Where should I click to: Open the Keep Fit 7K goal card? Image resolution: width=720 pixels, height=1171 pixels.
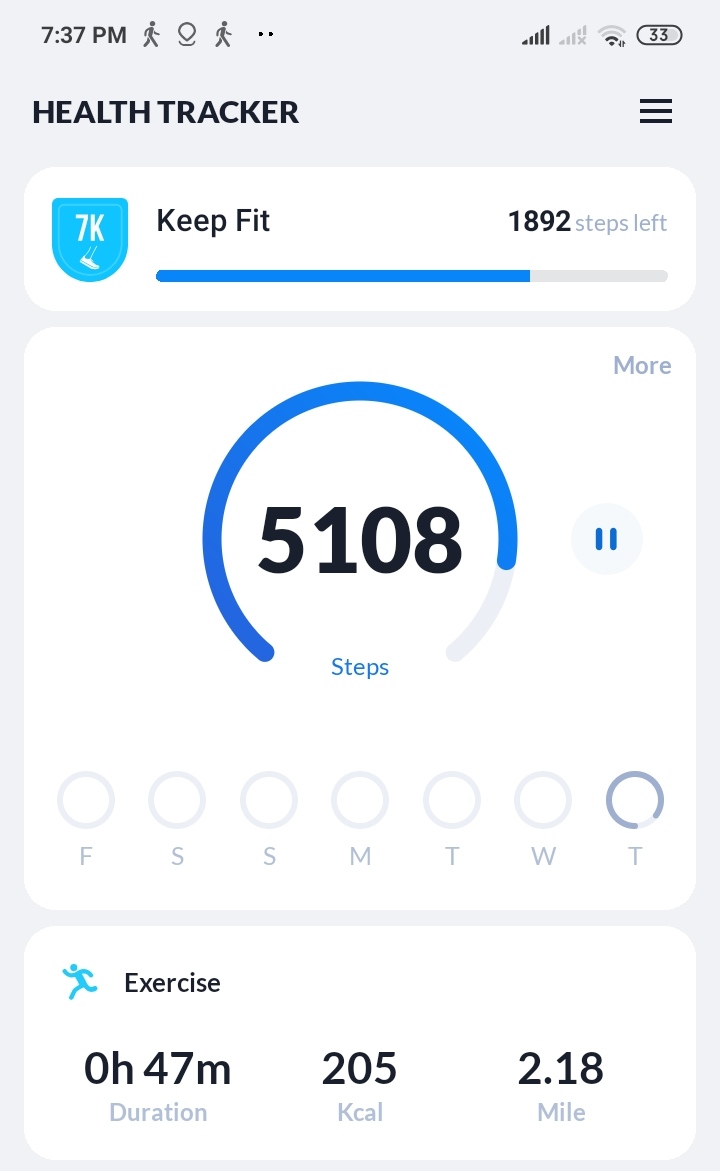tap(360, 239)
